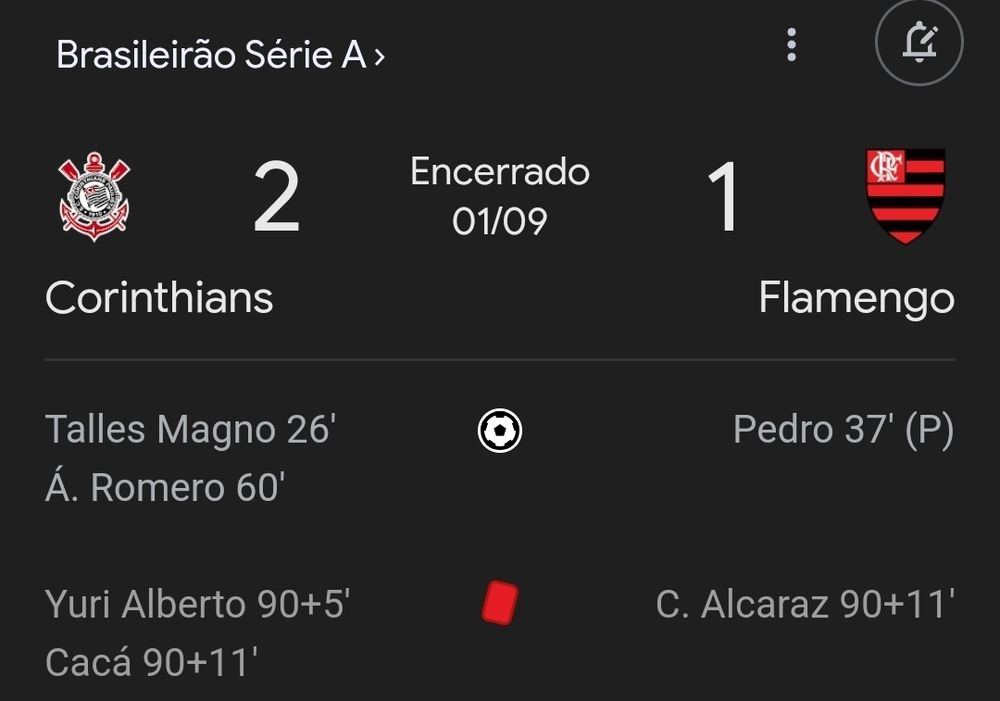Open the three-dot overflow menu

792,44
